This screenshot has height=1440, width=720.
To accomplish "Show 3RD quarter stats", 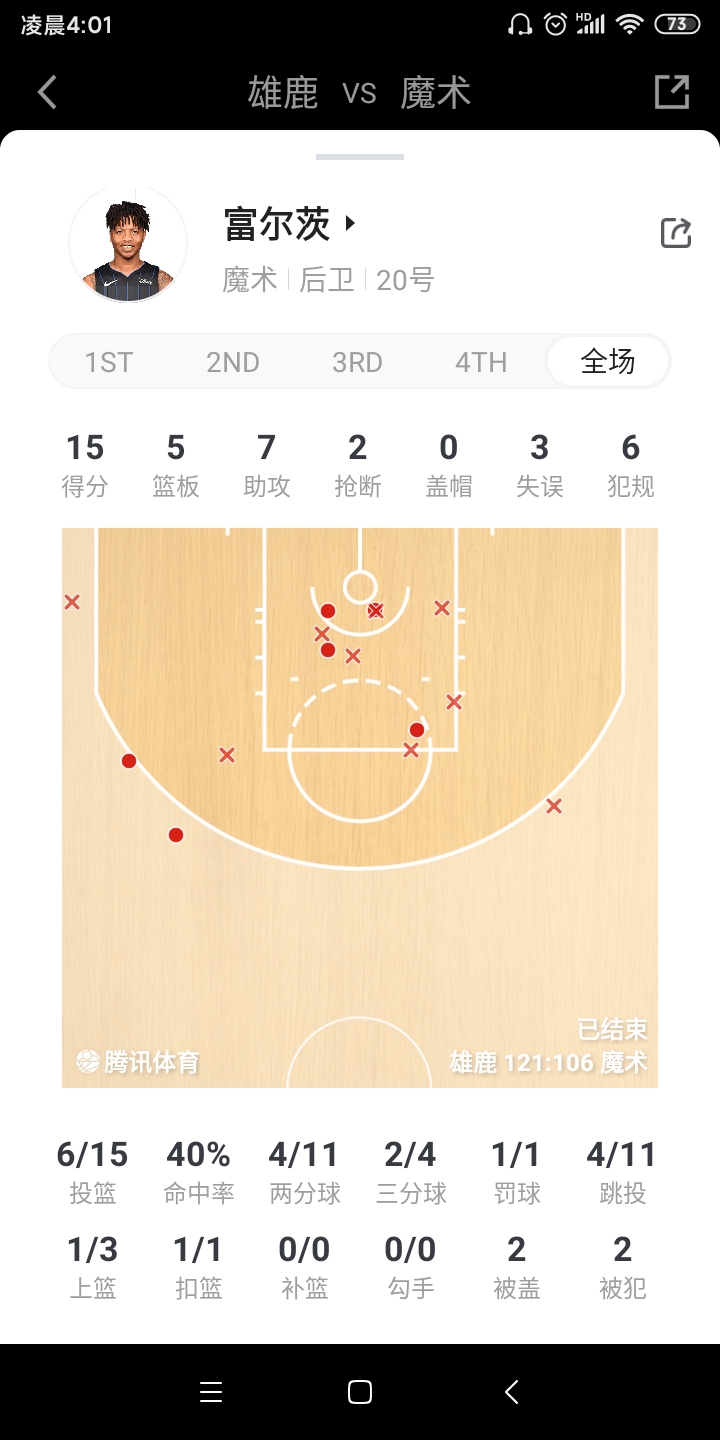I will pyautogui.click(x=357, y=362).
